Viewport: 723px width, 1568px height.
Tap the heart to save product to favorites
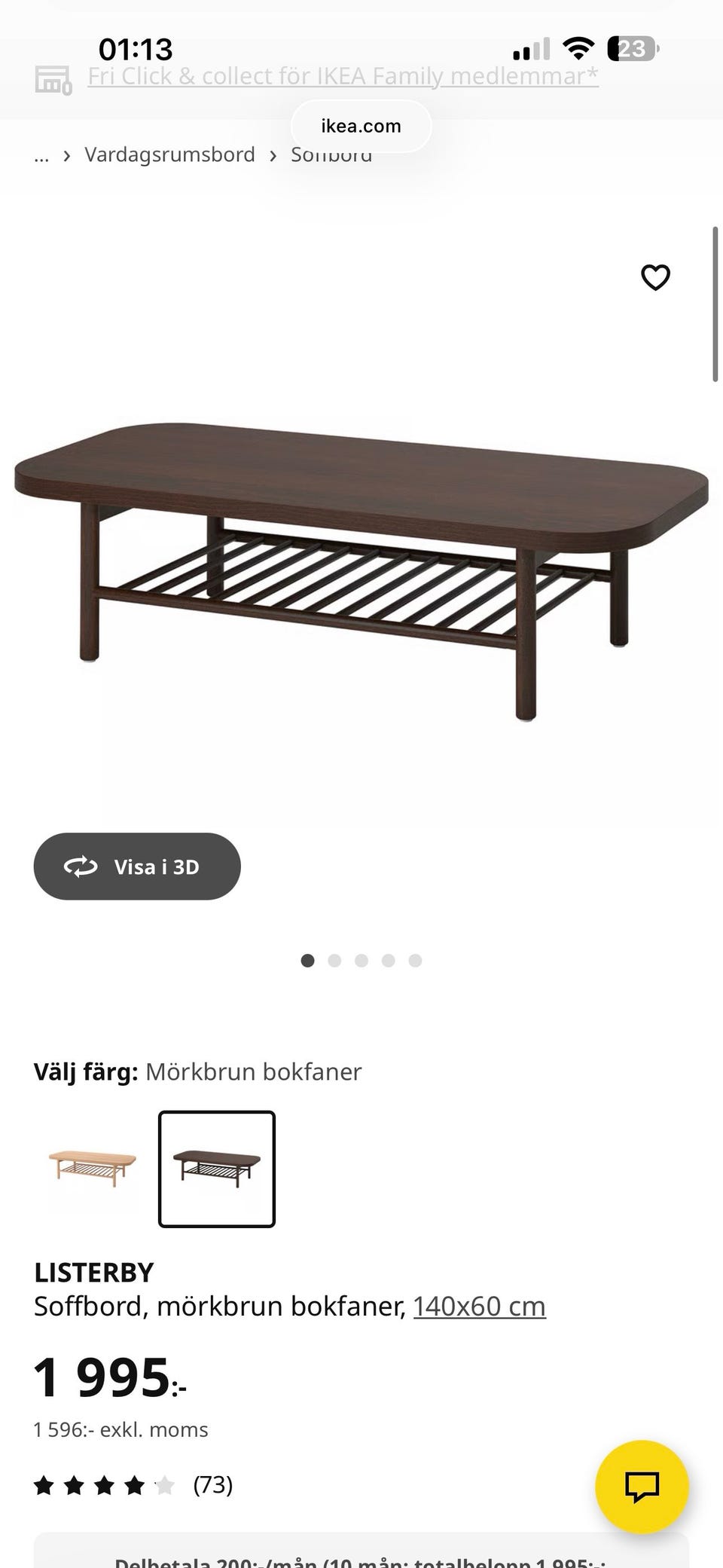pyautogui.click(x=655, y=277)
